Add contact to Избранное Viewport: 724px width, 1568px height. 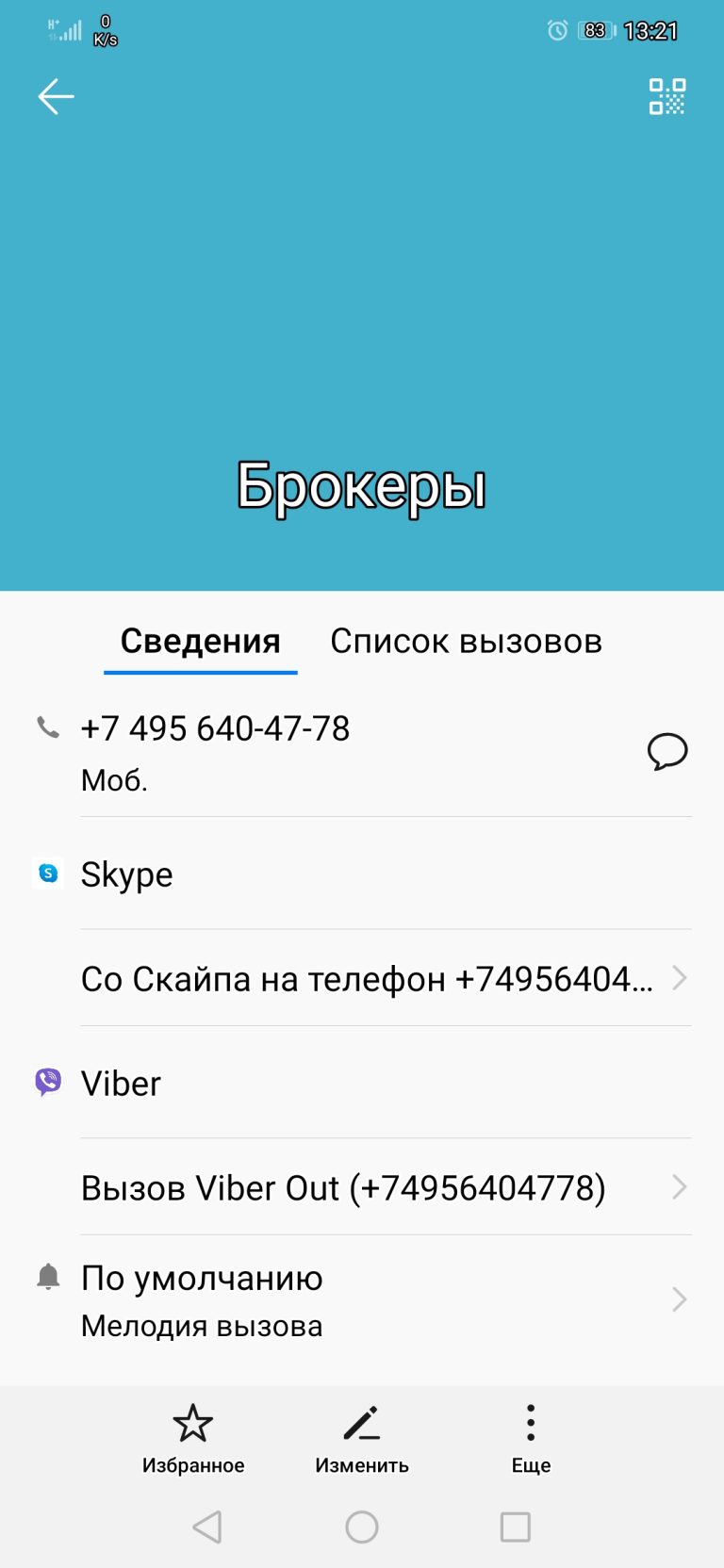pyautogui.click(x=193, y=1439)
